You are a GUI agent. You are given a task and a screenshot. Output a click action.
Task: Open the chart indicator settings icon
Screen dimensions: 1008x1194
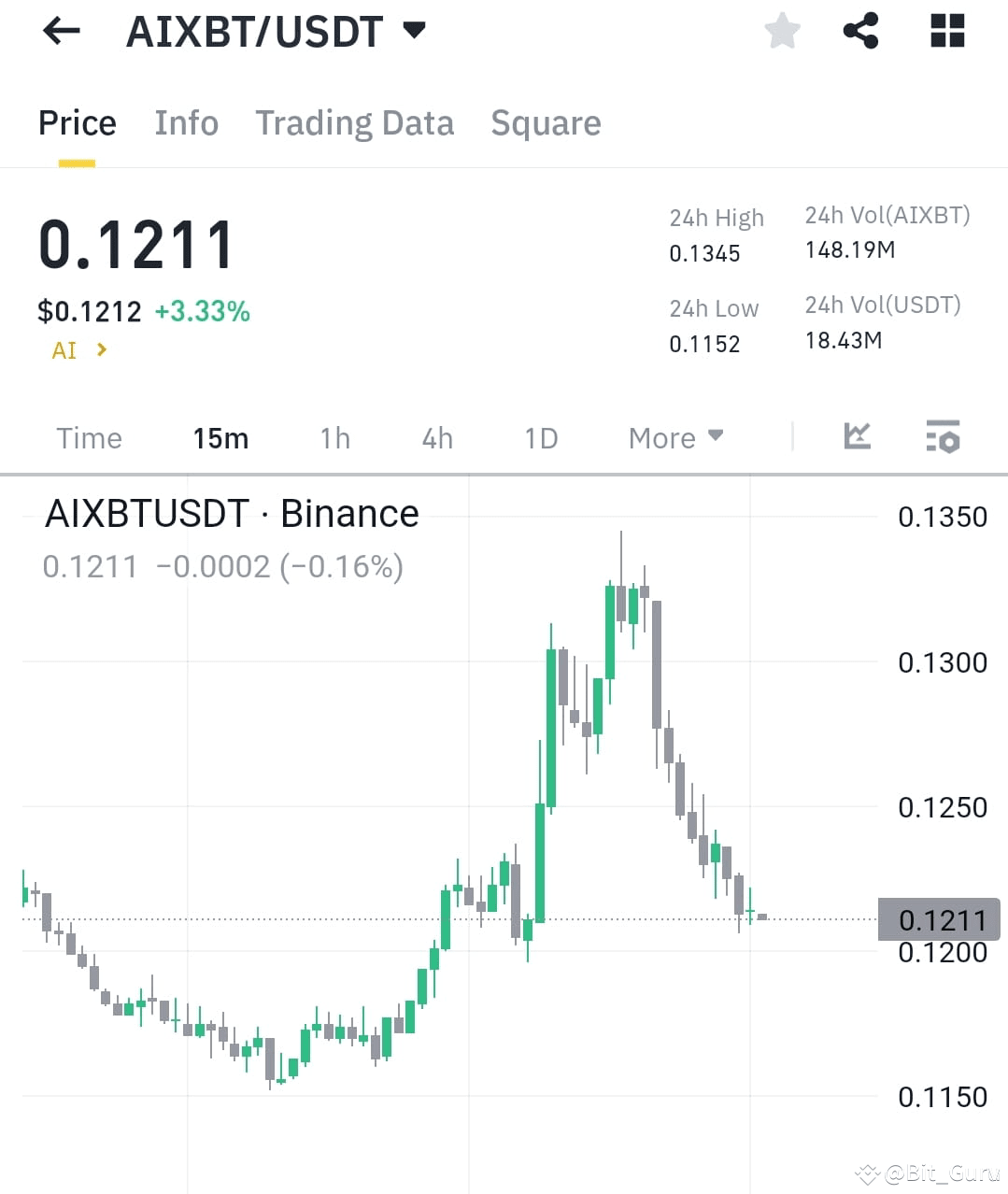(x=942, y=437)
